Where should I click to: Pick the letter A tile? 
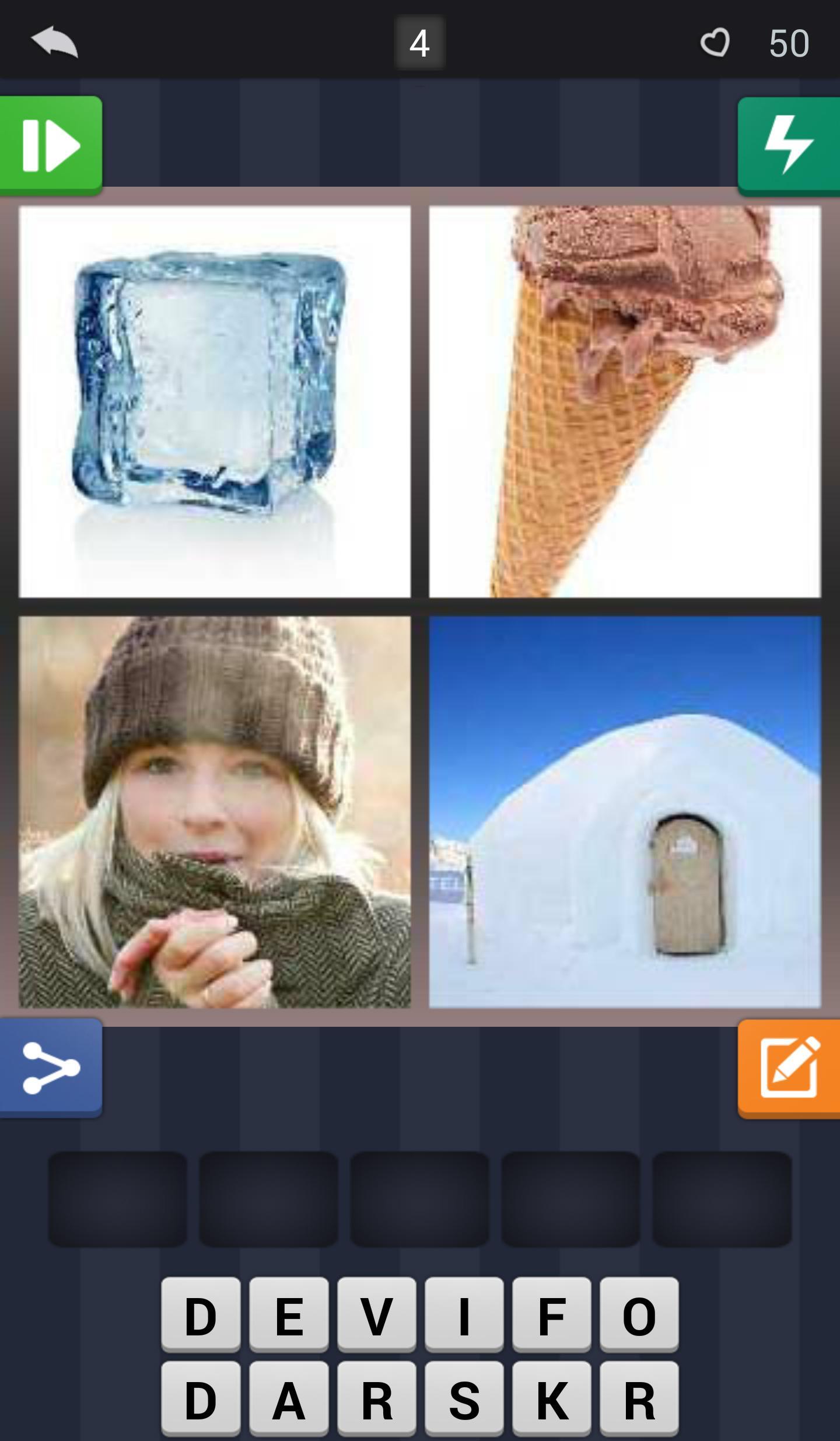pyautogui.click(x=289, y=1399)
